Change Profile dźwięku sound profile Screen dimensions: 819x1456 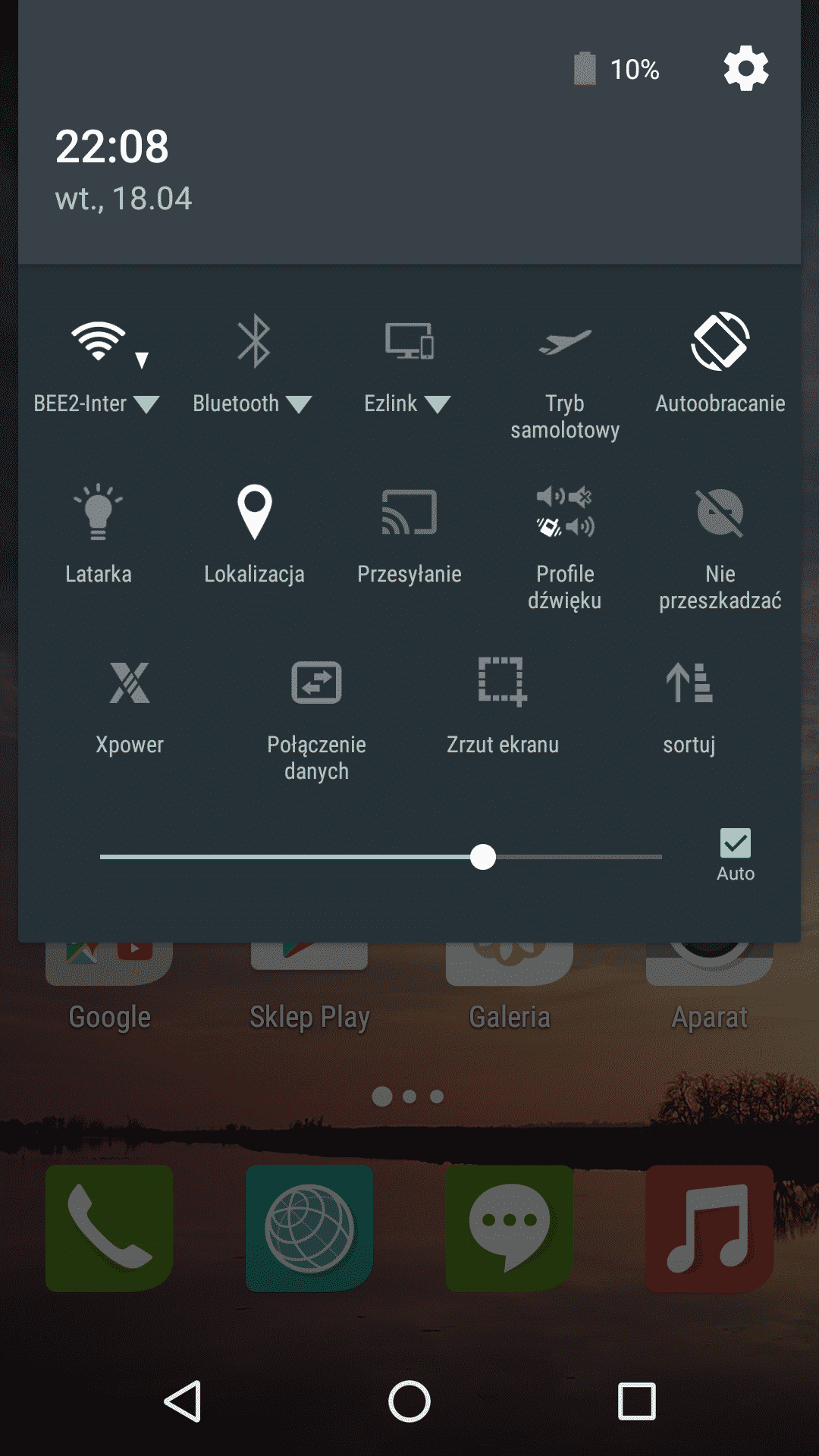(565, 513)
